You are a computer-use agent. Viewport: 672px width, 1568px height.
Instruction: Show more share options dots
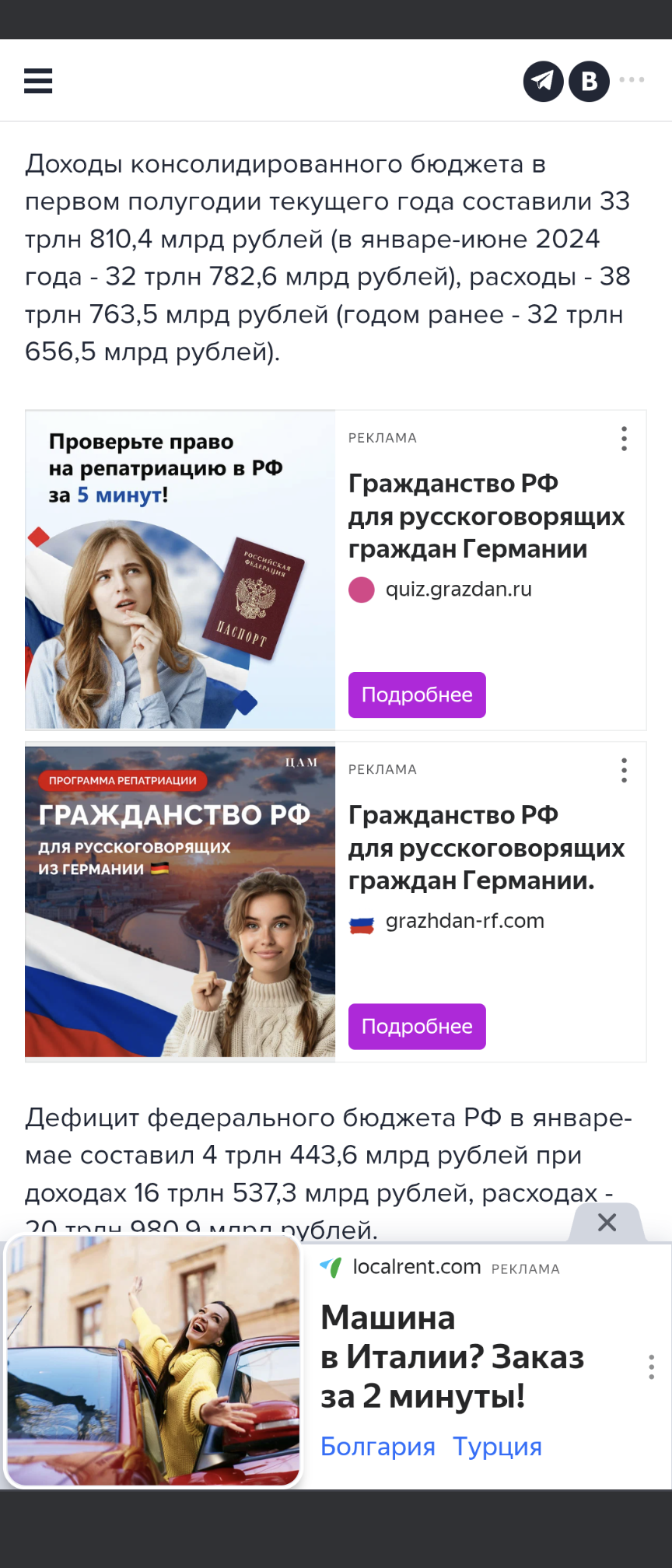(632, 80)
